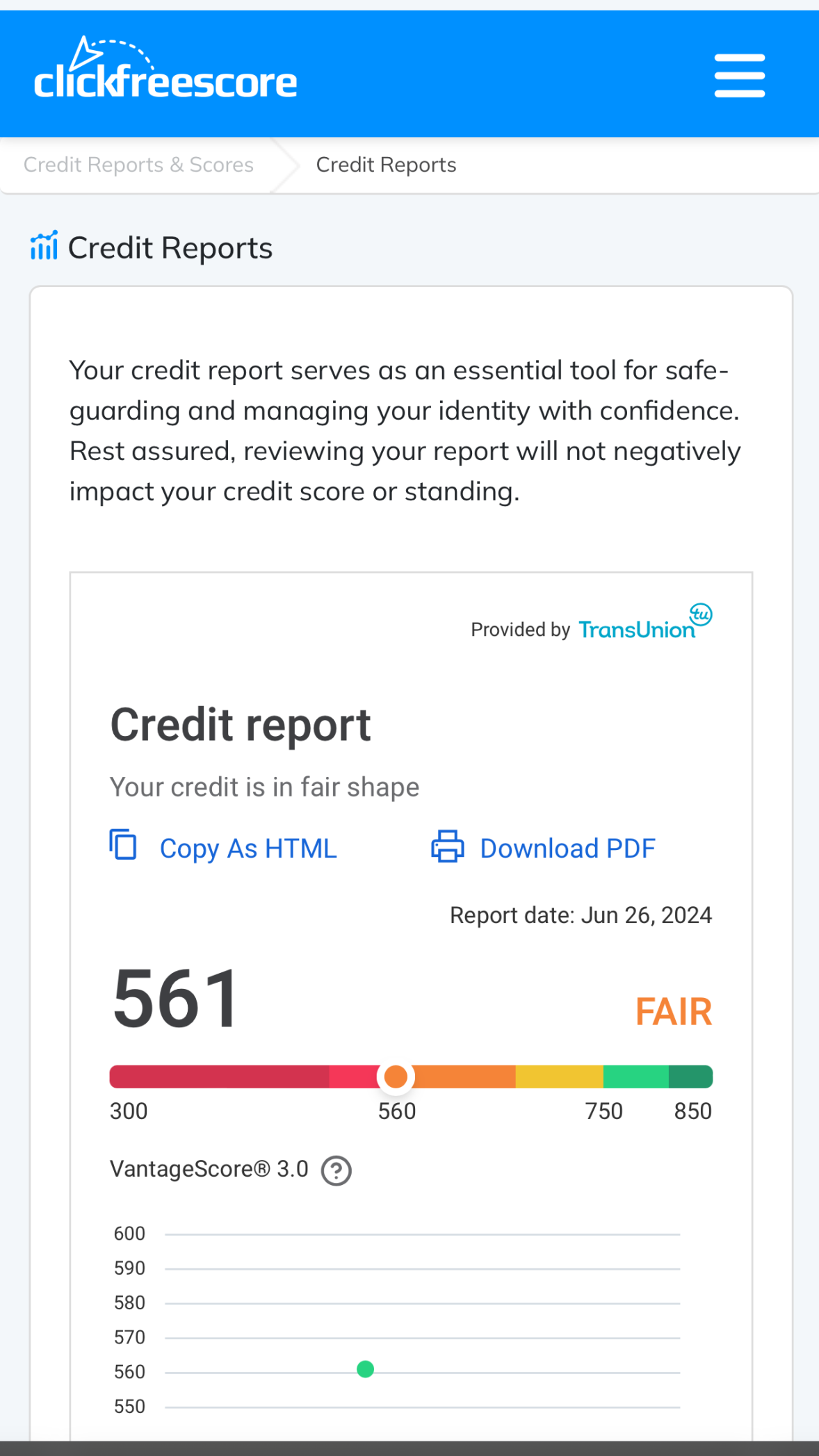Download the credit report PDF
Image resolution: width=819 pixels, height=1456 pixels.
click(544, 848)
